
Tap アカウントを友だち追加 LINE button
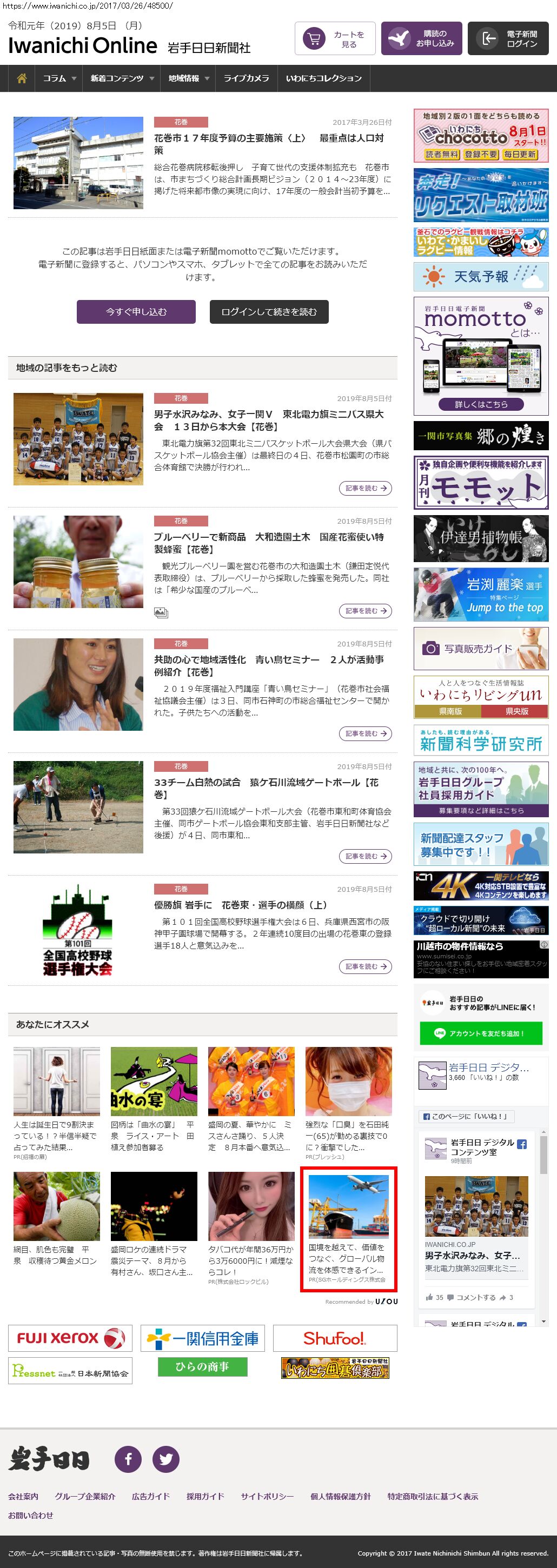click(481, 1033)
